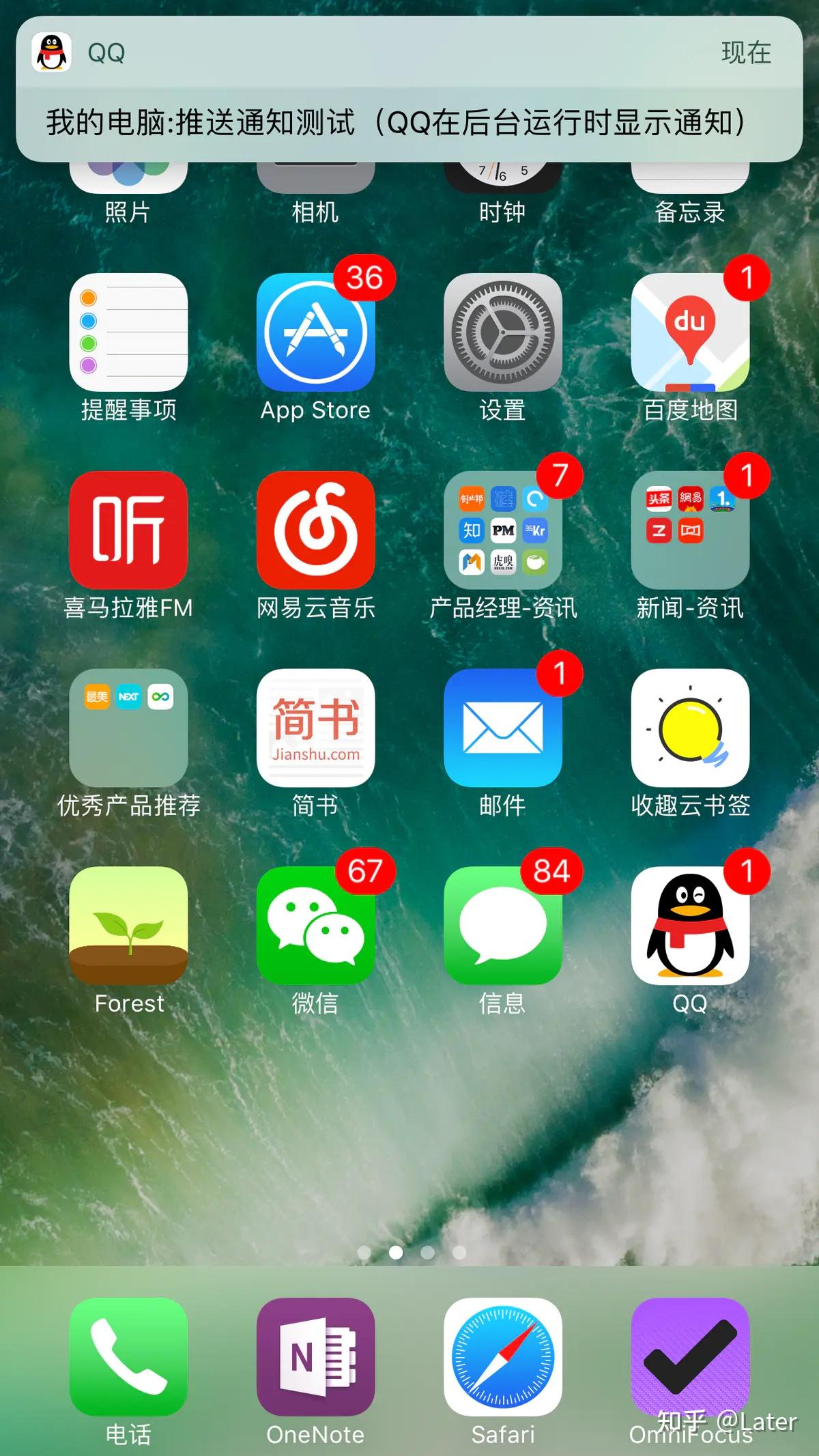Open the 优秀产品推荐 folder
The height and width of the screenshot is (1456, 819).
[x=128, y=728]
